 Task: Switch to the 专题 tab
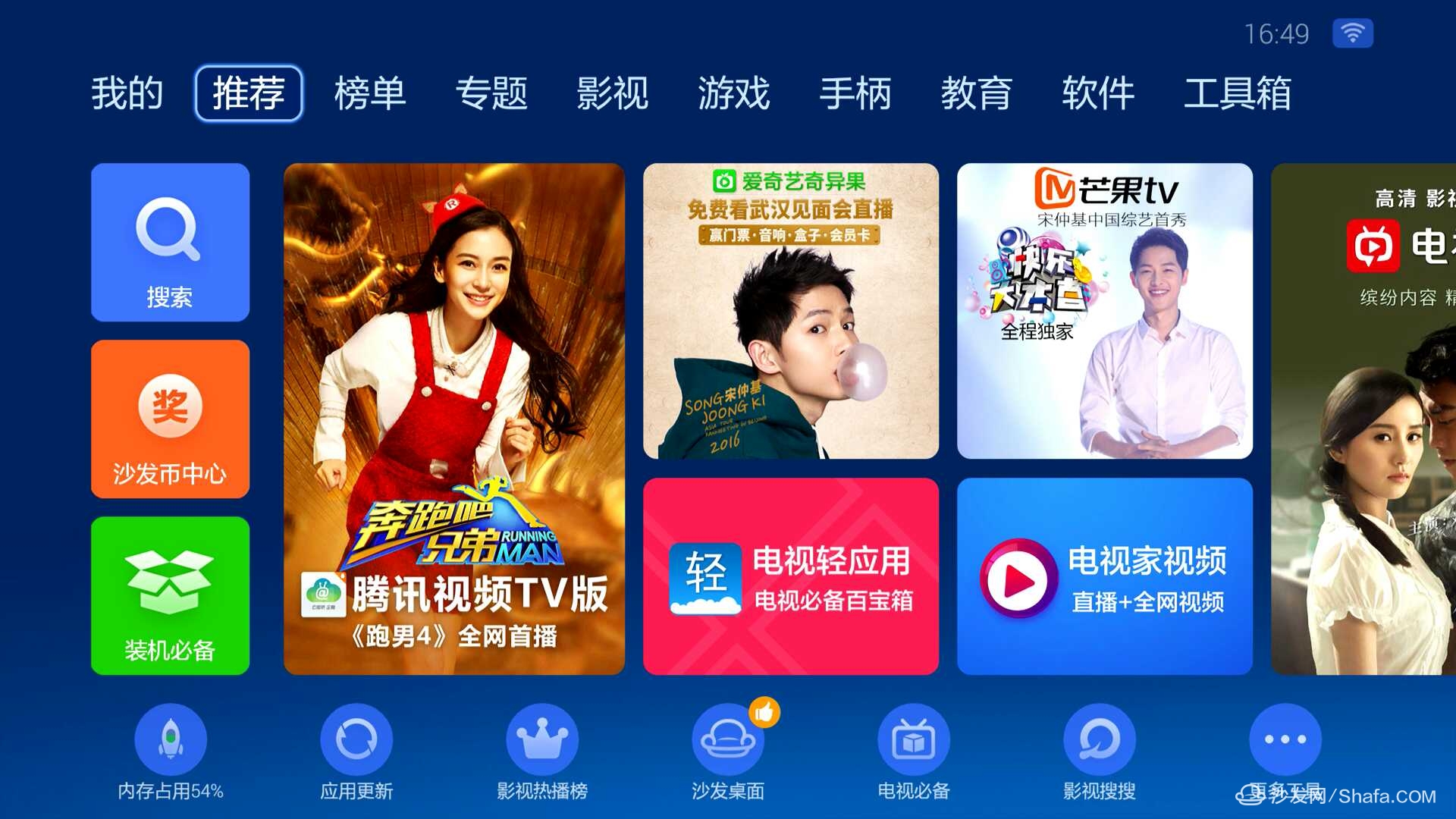pyautogui.click(x=491, y=93)
